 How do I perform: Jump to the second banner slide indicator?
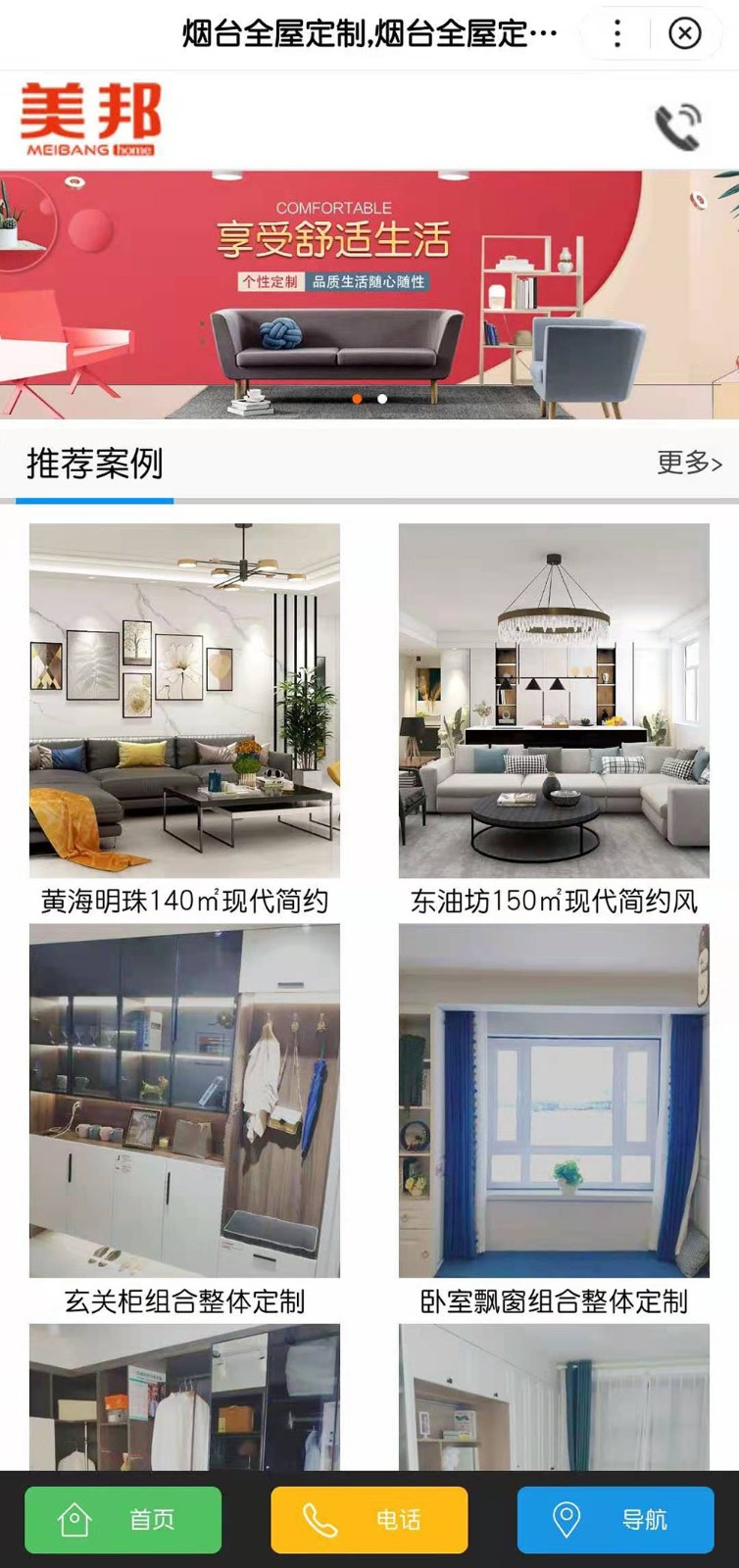(382, 399)
